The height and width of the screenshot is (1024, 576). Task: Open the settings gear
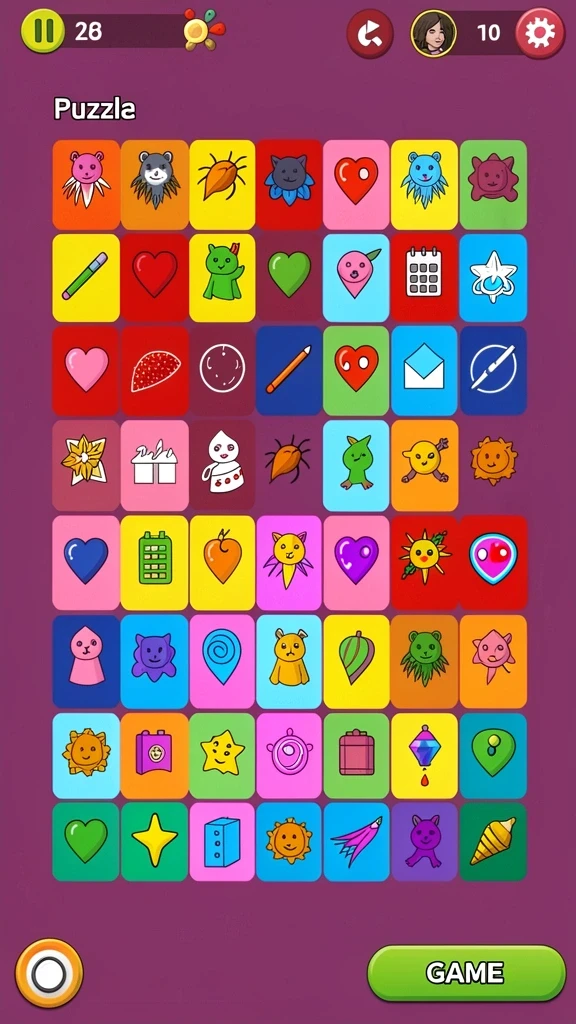tap(540, 33)
